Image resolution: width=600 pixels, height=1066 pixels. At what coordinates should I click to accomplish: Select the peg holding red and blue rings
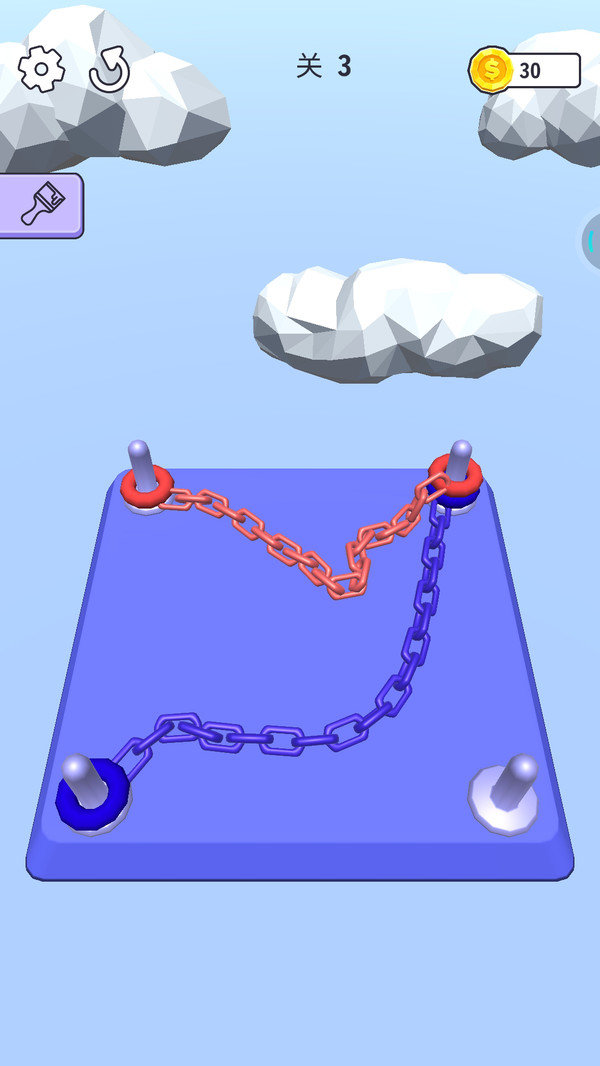pos(456,476)
